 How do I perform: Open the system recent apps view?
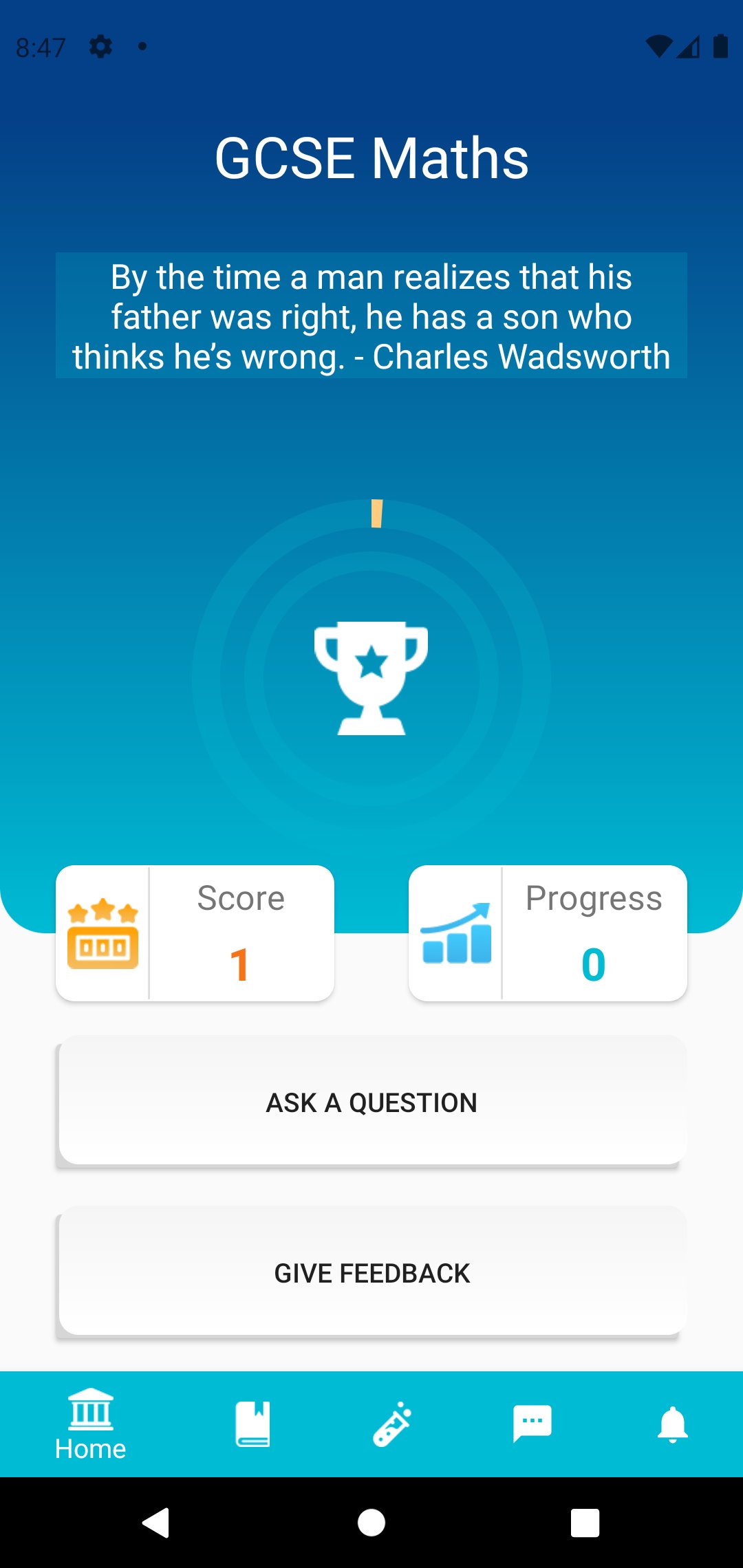tap(585, 1523)
